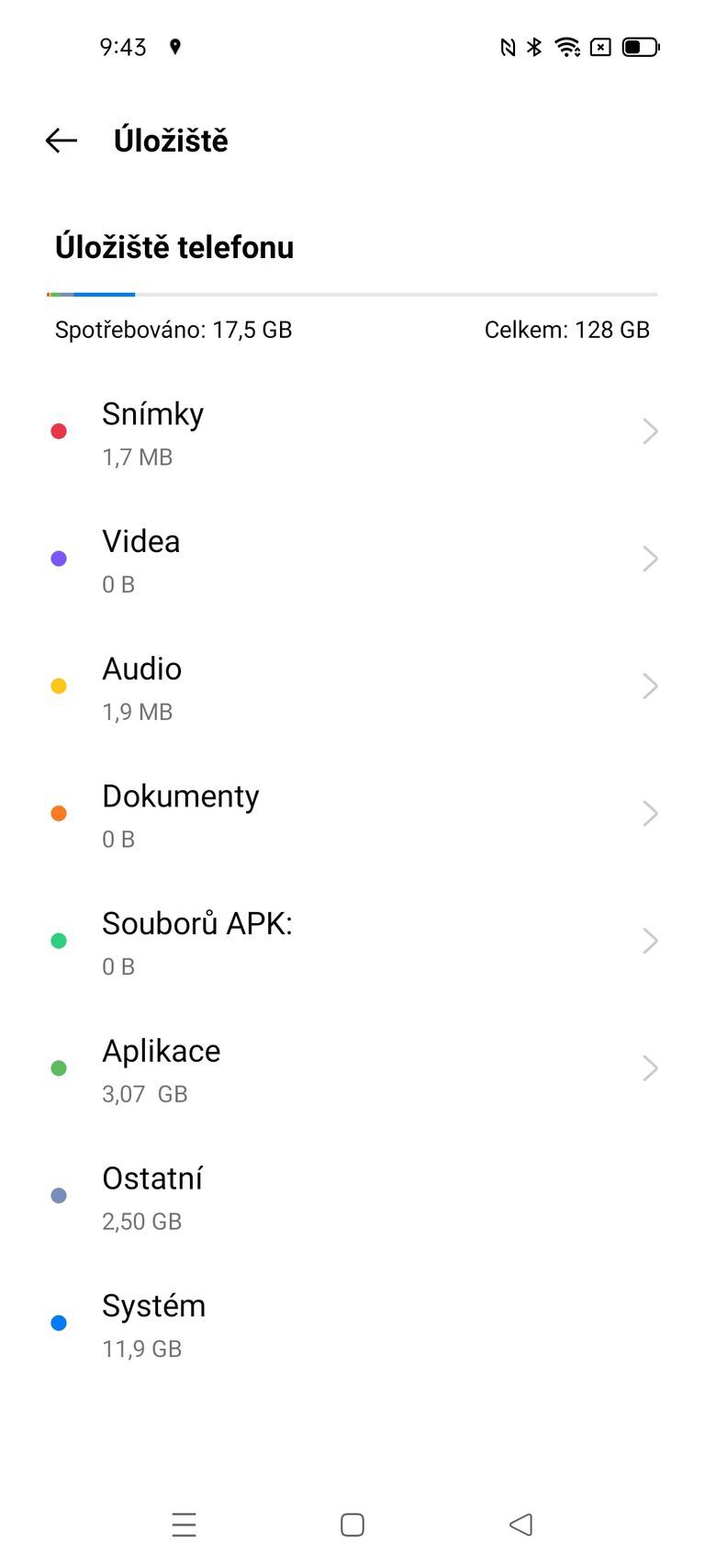Tap the Bluetooth icon in status bar
This screenshot has width=705, height=1568.
point(533,46)
